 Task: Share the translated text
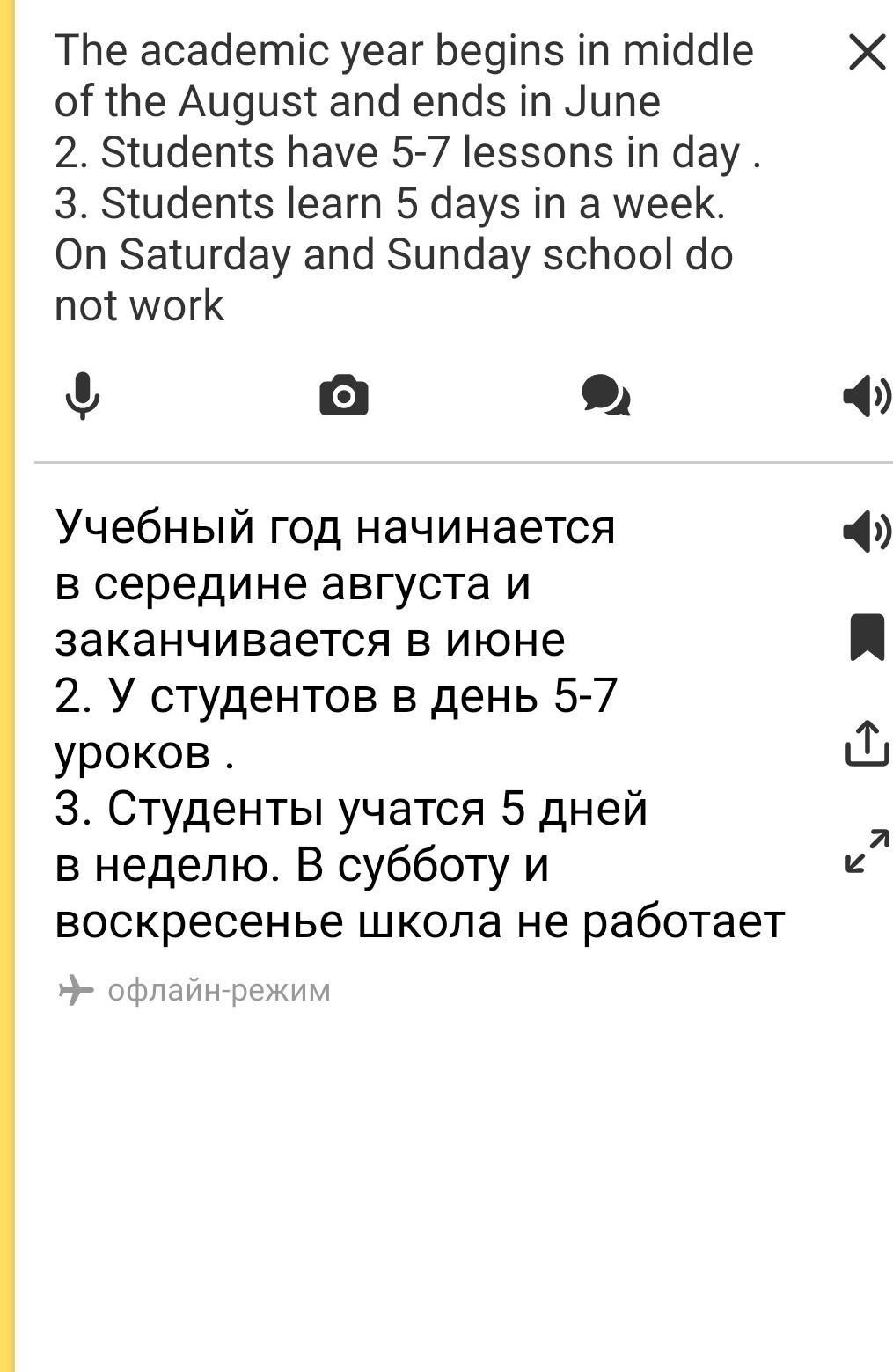(x=867, y=744)
